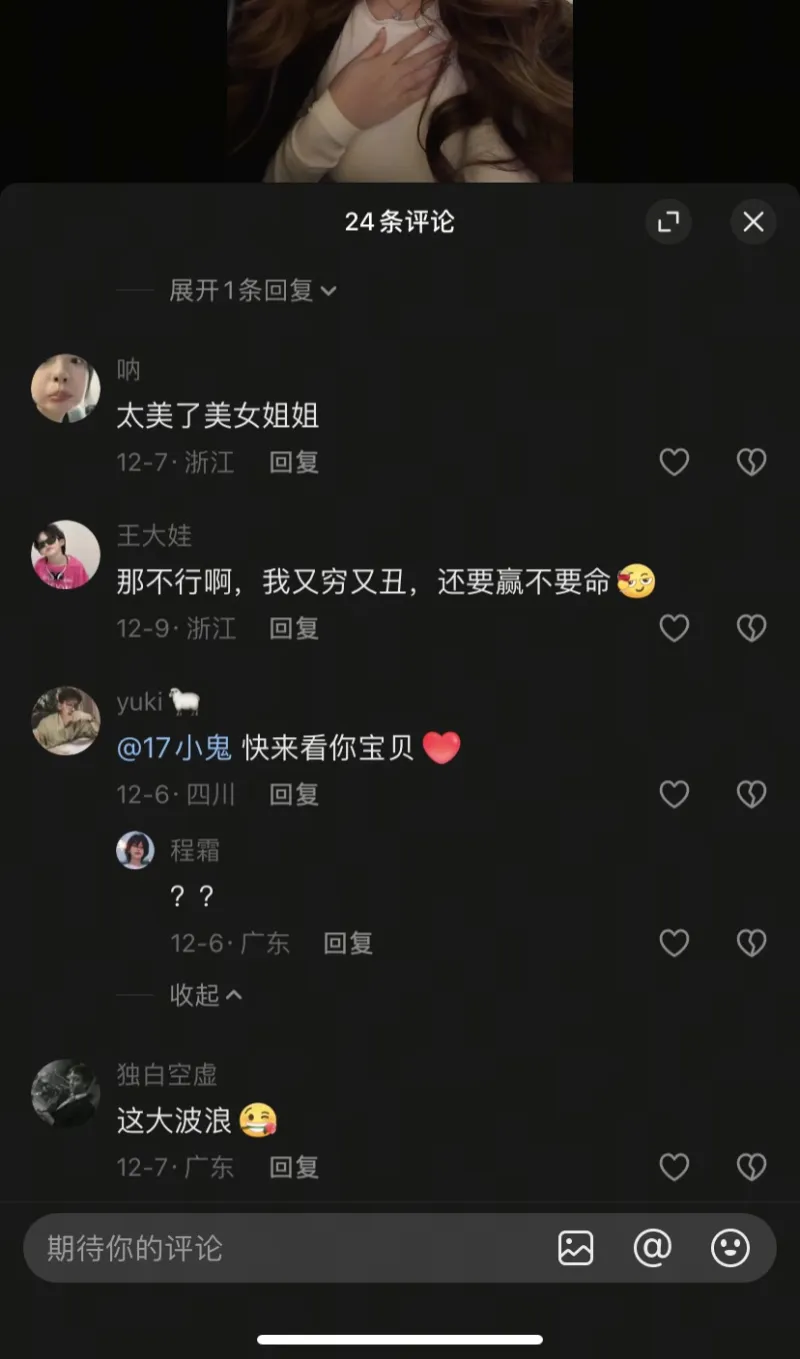Viewport: 800px width, 1359px height.
Task: Like the comment 太美了美女姐姐
Action: (x=674, y=462)
